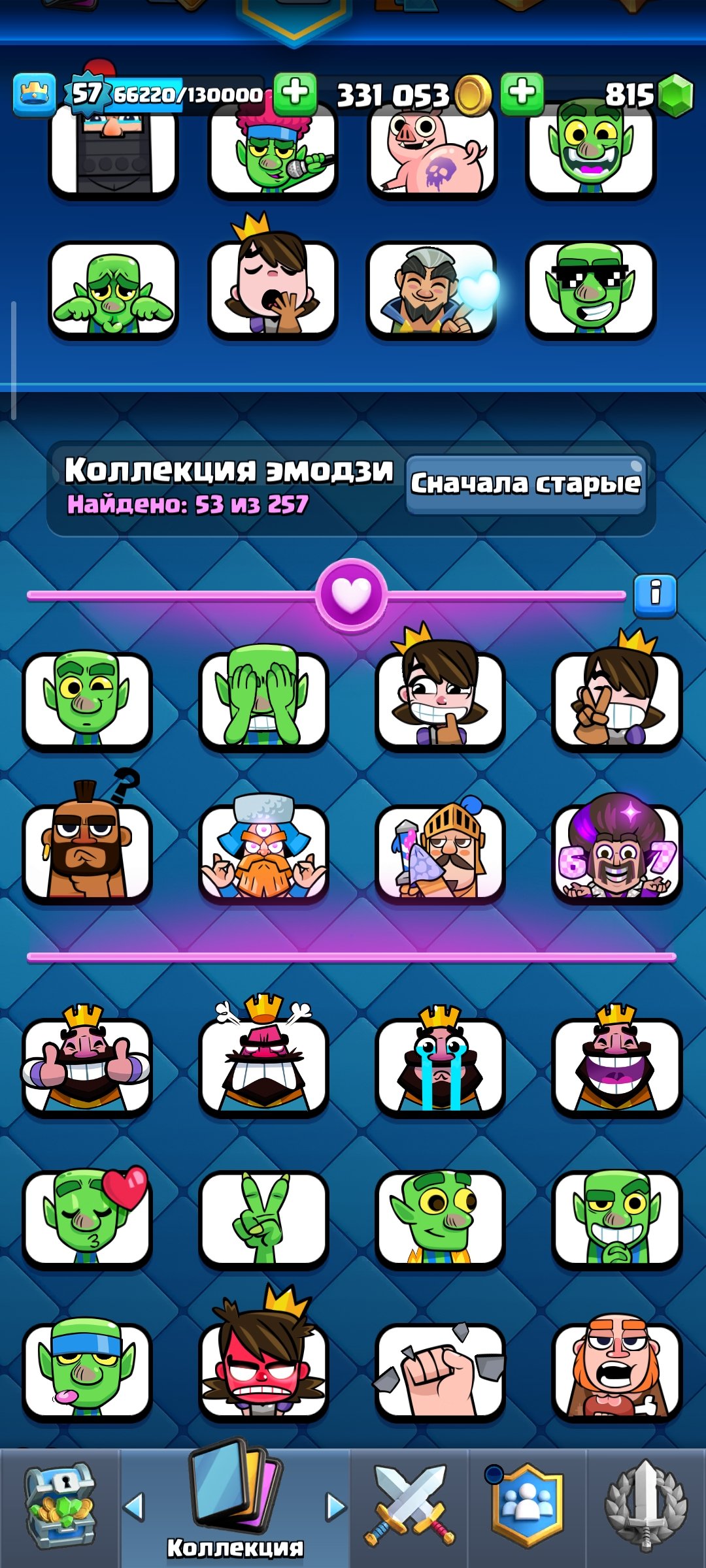Change sorting via 'Сначала старые' button
Image resolution: width=706 pixels, height=1568 pixels.
[x=526, y=484]
